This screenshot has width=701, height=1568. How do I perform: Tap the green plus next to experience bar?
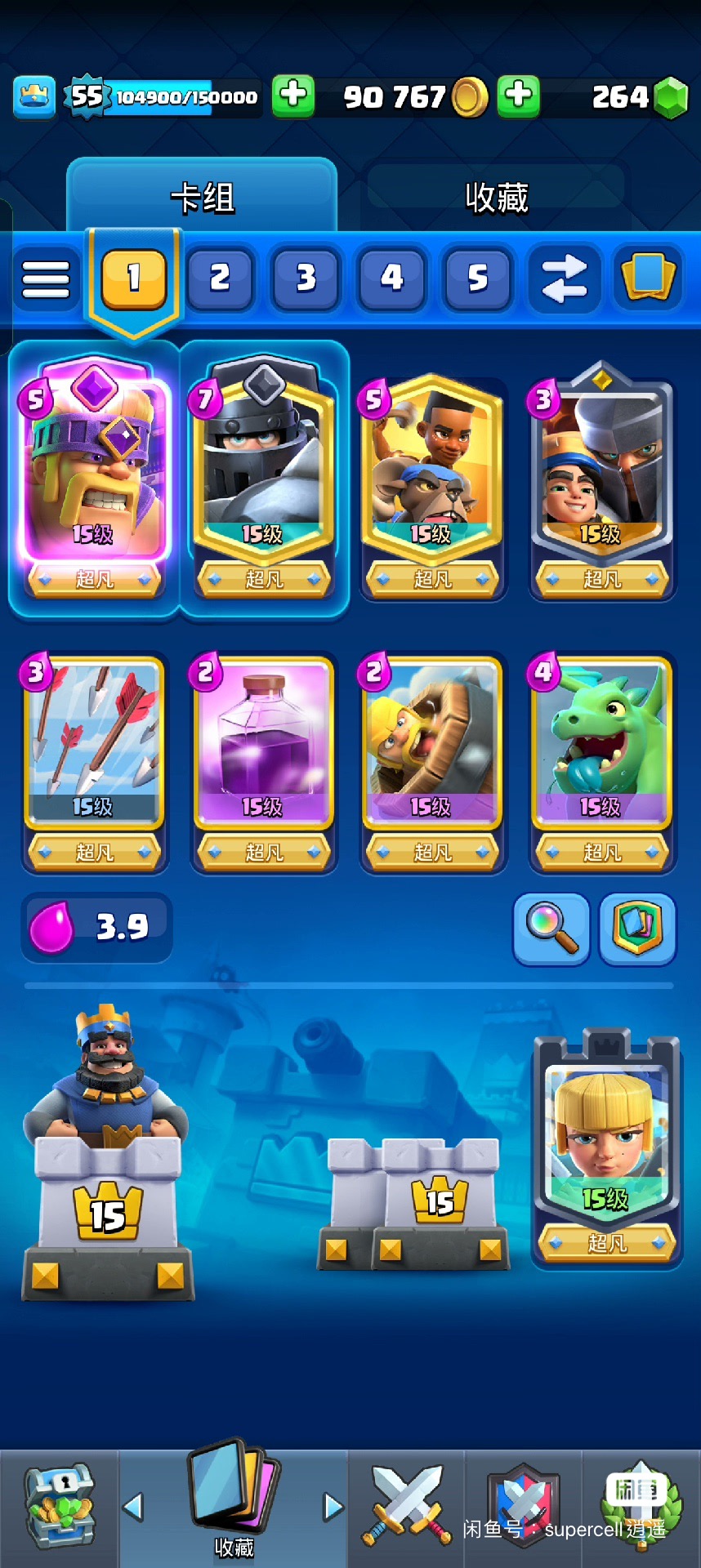click(x=293, y=96)
